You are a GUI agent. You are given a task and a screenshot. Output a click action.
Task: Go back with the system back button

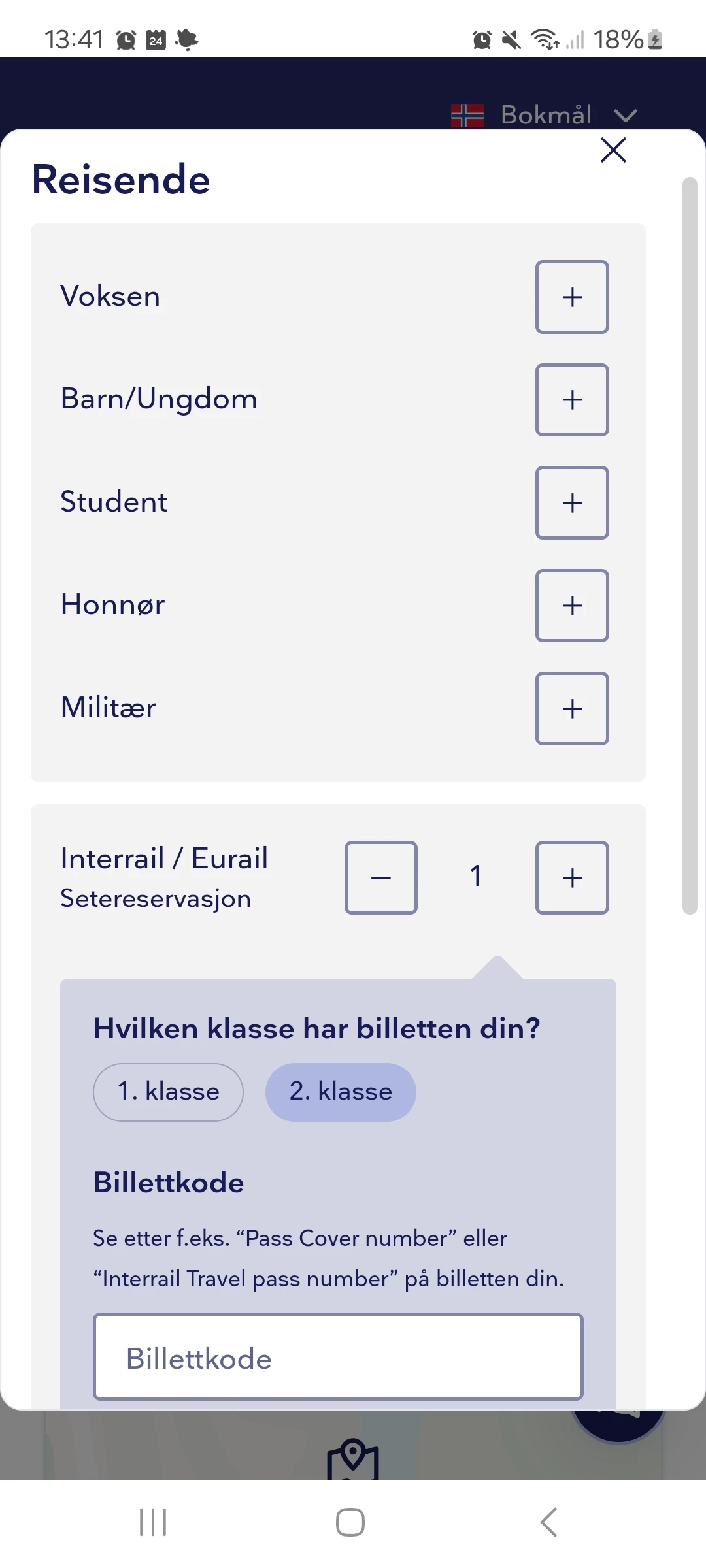[x=548, y=1522]
